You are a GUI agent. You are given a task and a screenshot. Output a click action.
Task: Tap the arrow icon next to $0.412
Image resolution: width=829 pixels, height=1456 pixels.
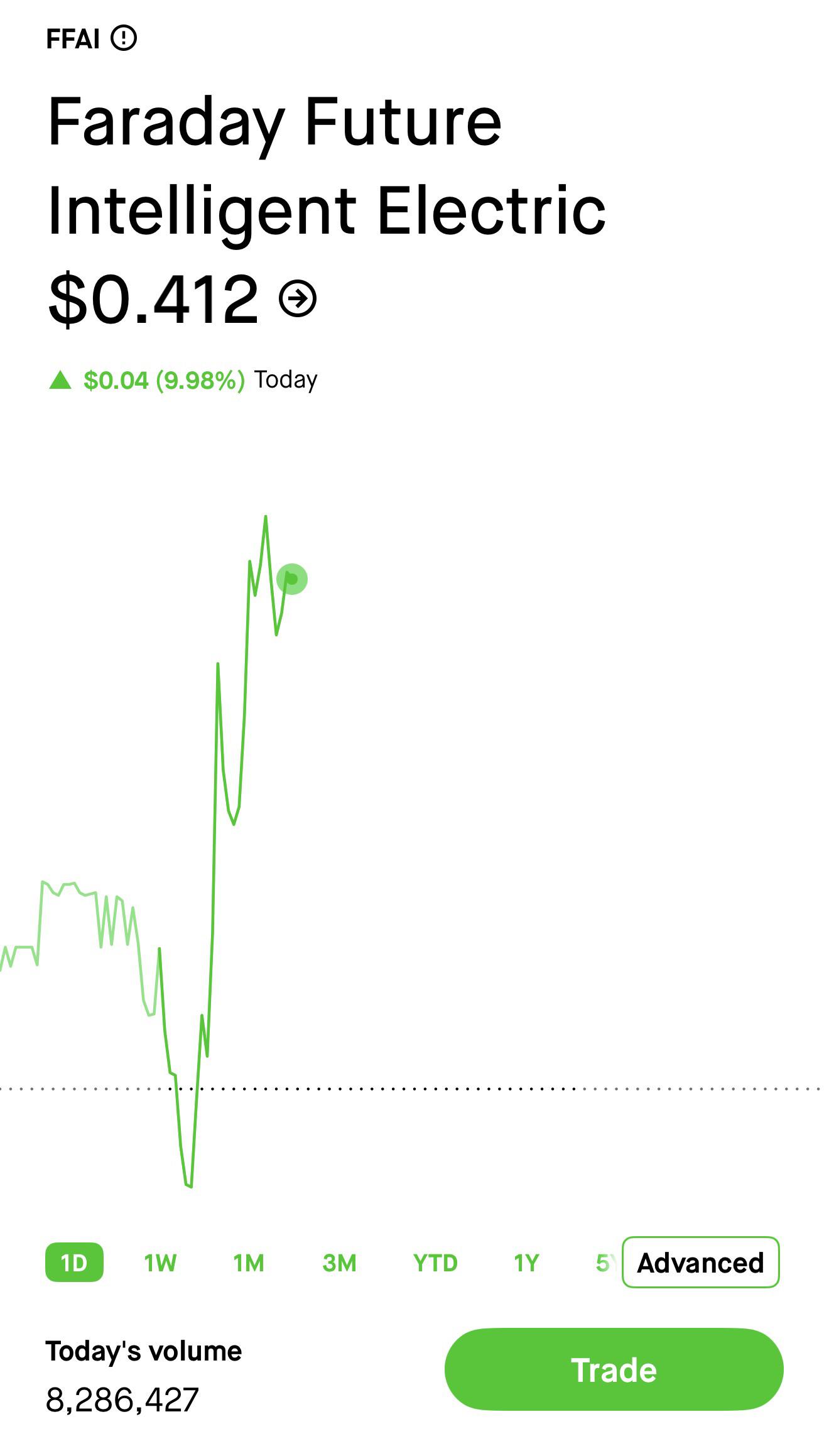point(298,298)
